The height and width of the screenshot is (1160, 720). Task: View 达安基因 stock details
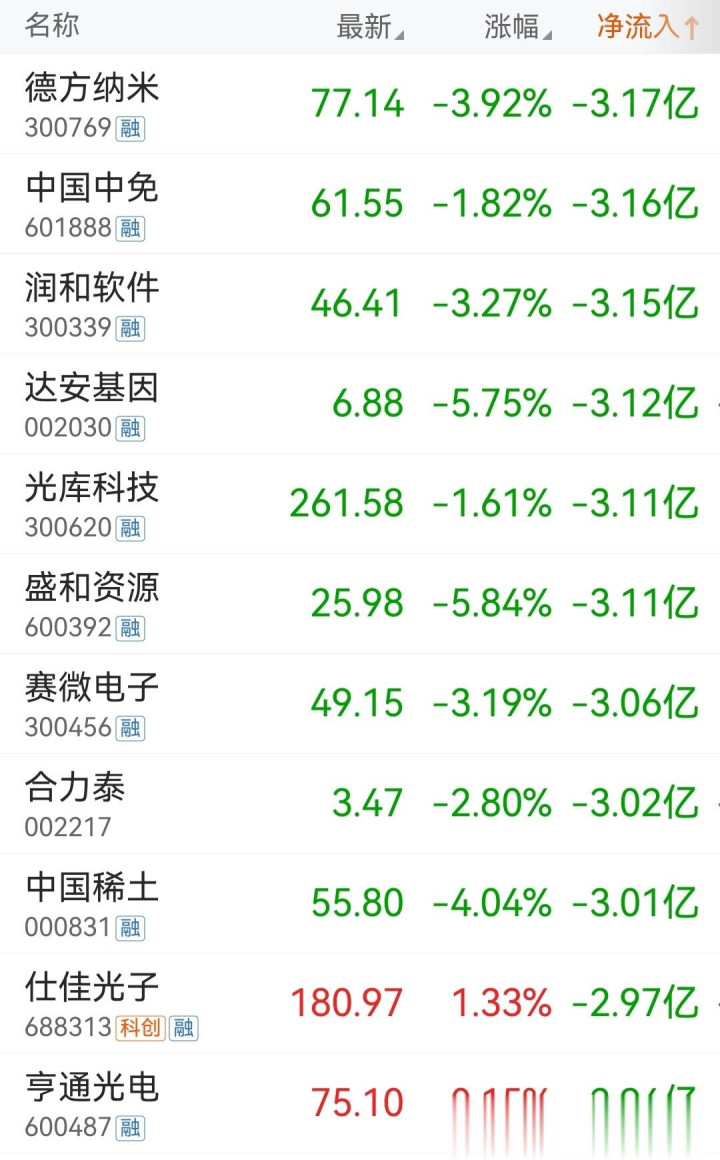pyautogui.click(x=360, y=403)
